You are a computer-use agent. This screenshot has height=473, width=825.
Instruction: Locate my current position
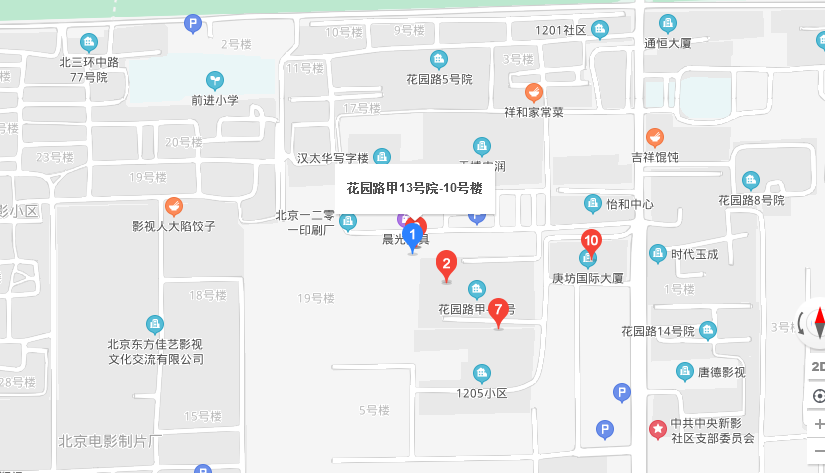pyautogui.click(x=819, y=395)
